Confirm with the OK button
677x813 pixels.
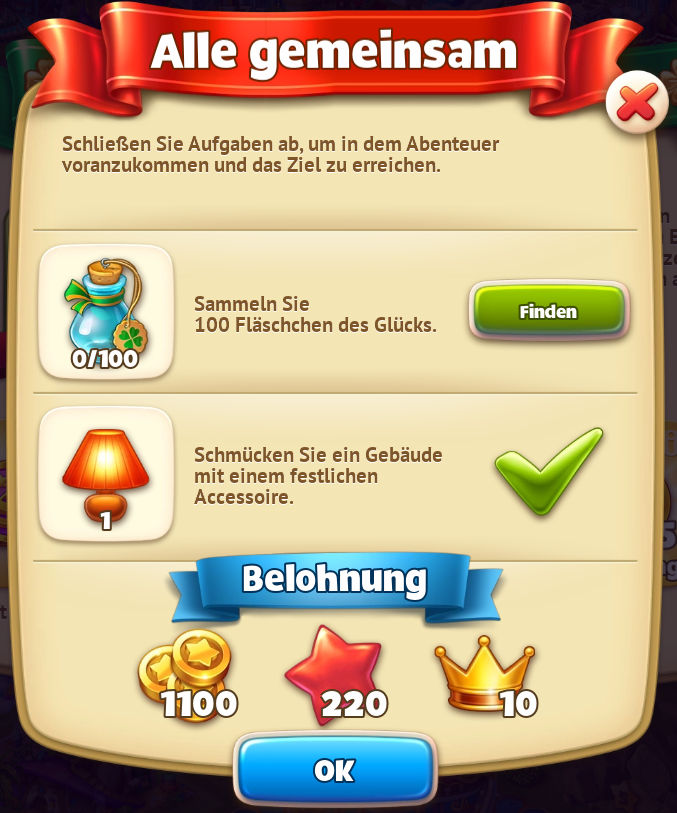[x=335, y=770]
